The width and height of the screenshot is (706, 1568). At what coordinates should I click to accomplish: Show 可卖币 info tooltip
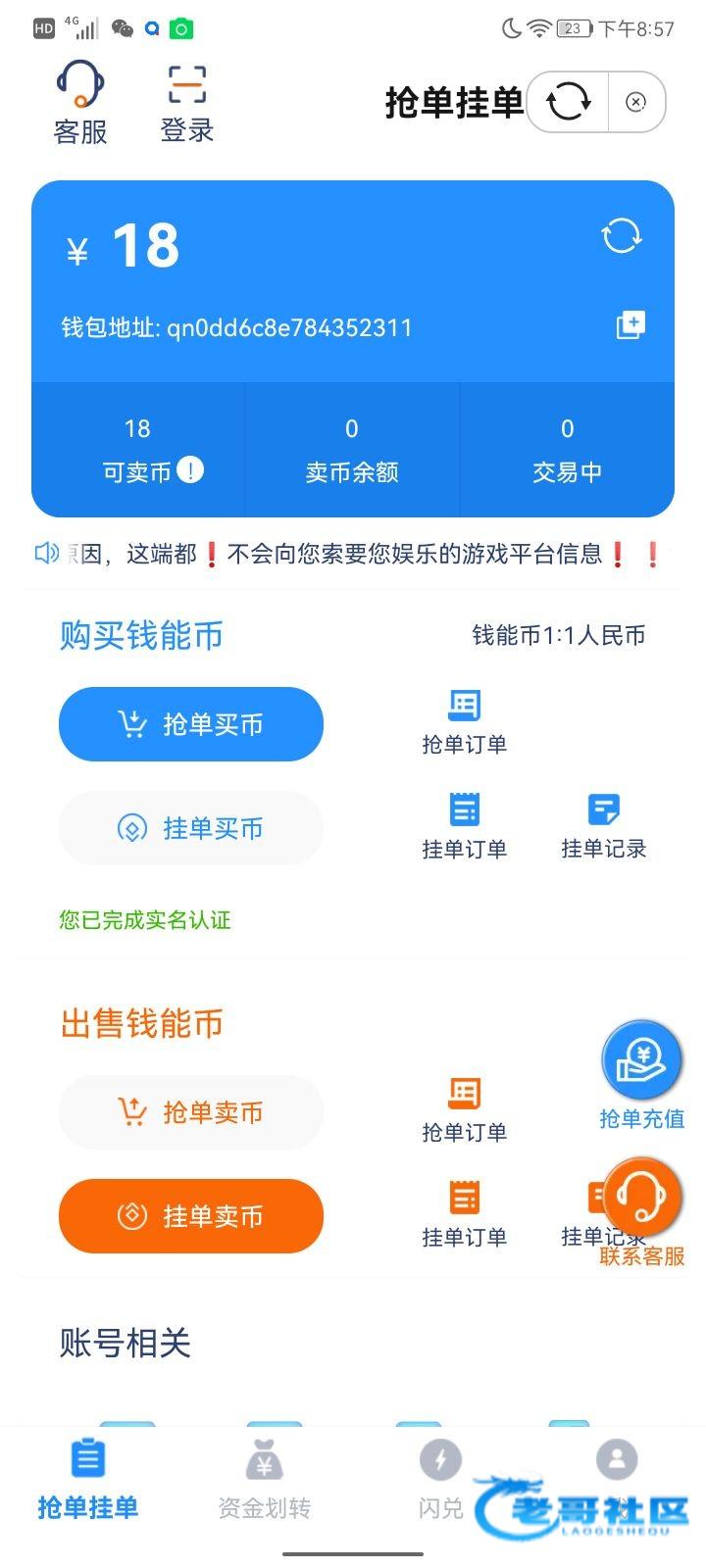[190, 470]
